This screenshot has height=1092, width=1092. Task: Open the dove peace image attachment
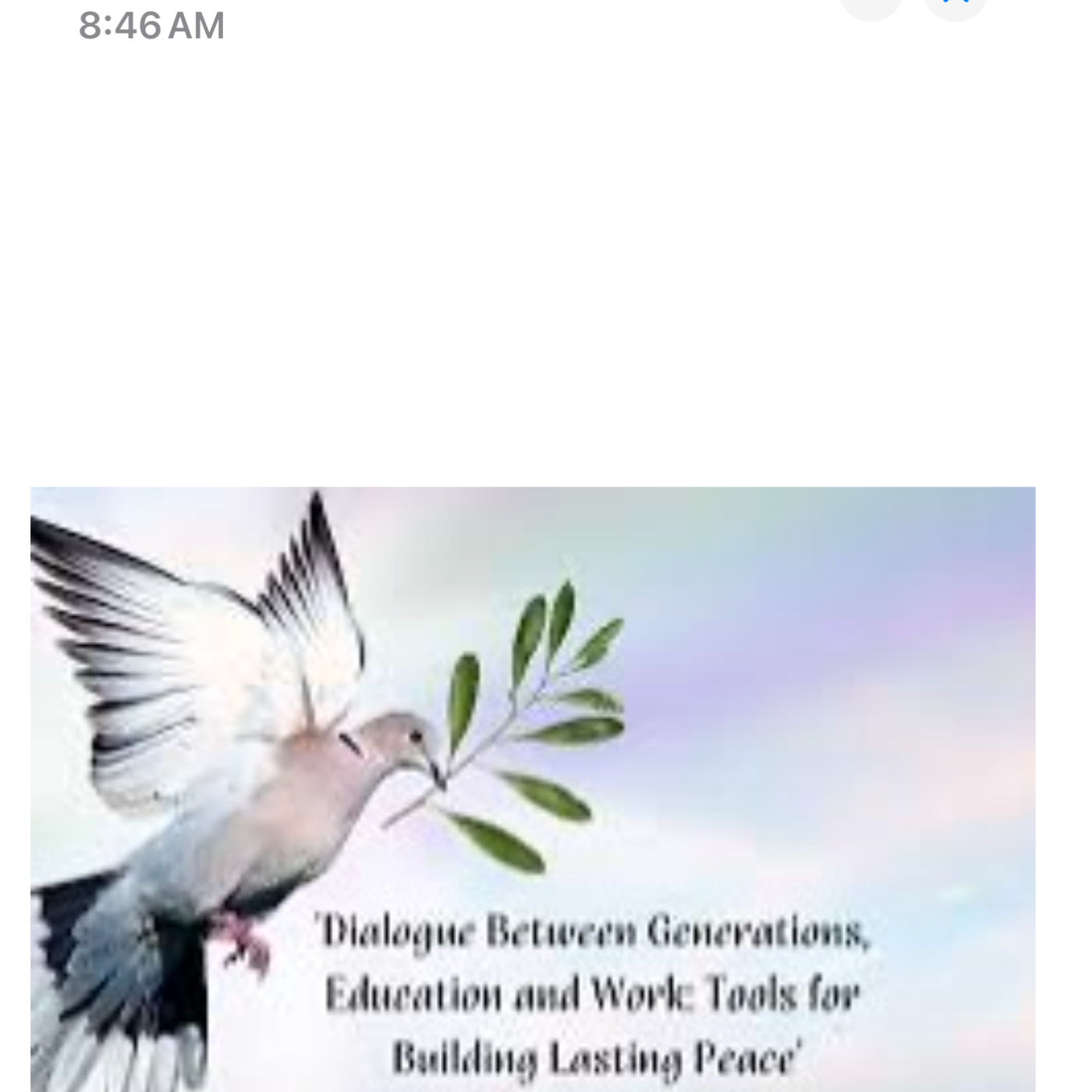point(533,788)
